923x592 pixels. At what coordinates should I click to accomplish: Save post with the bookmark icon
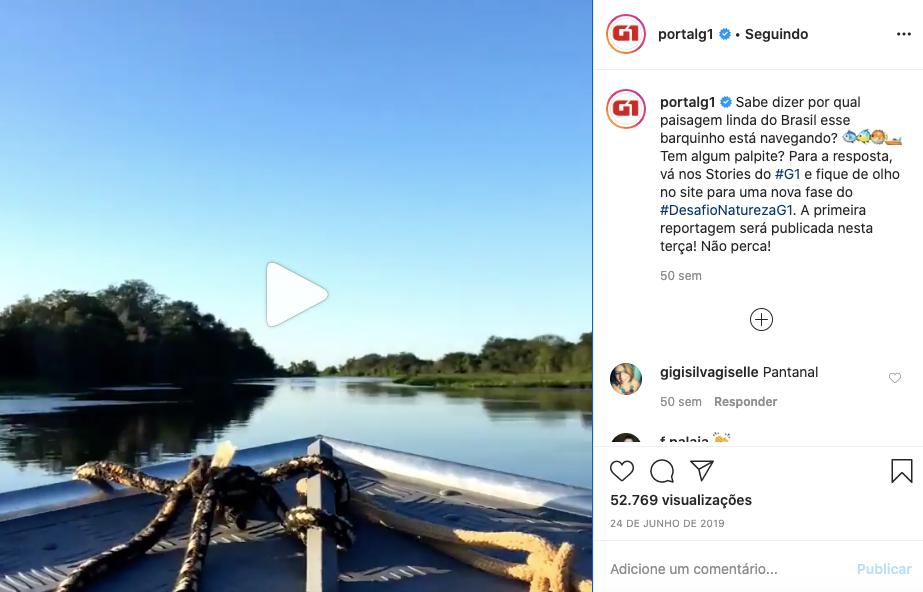pos(901,471)
